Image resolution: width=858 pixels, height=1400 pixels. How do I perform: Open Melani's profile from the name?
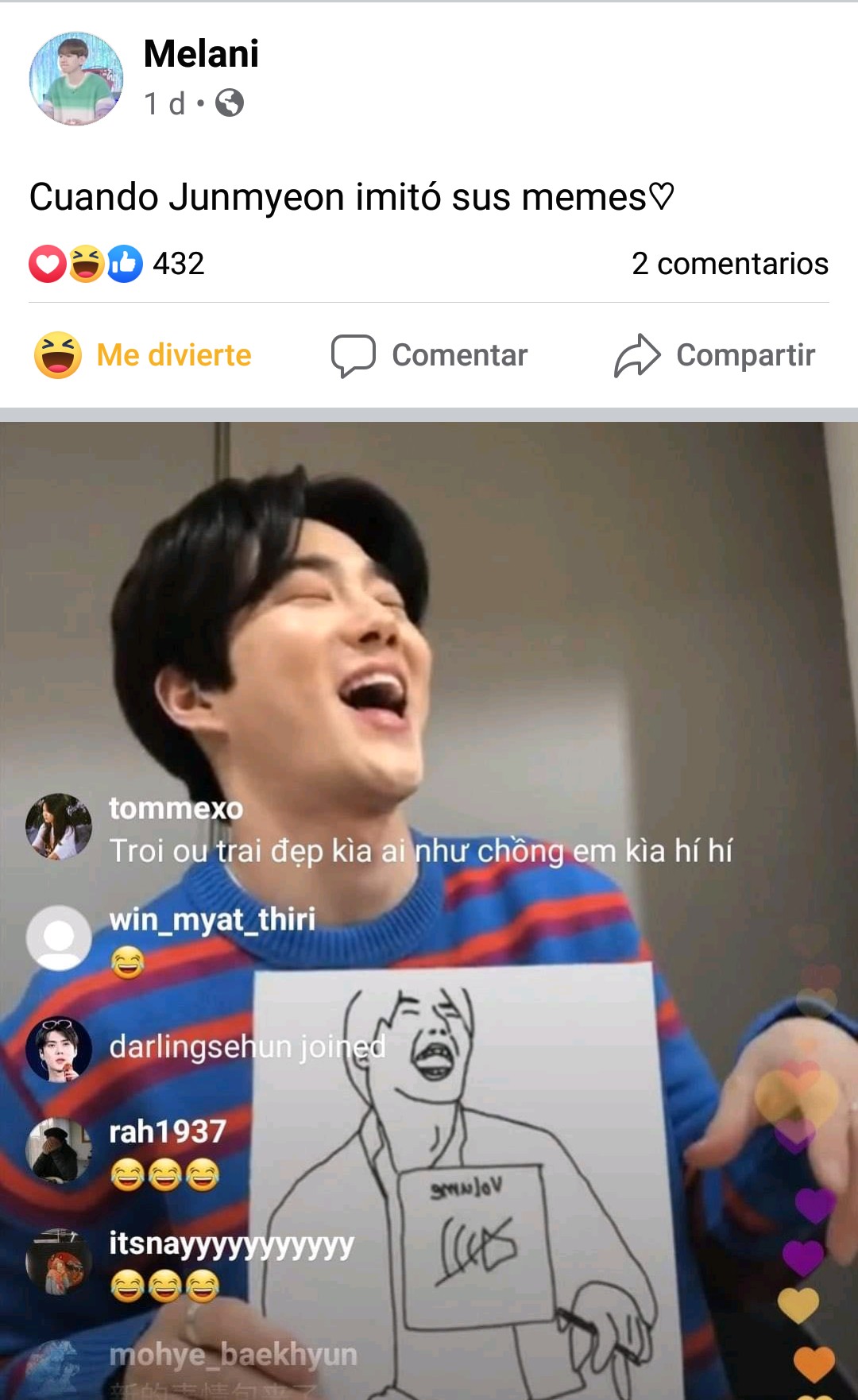point(201,54)
